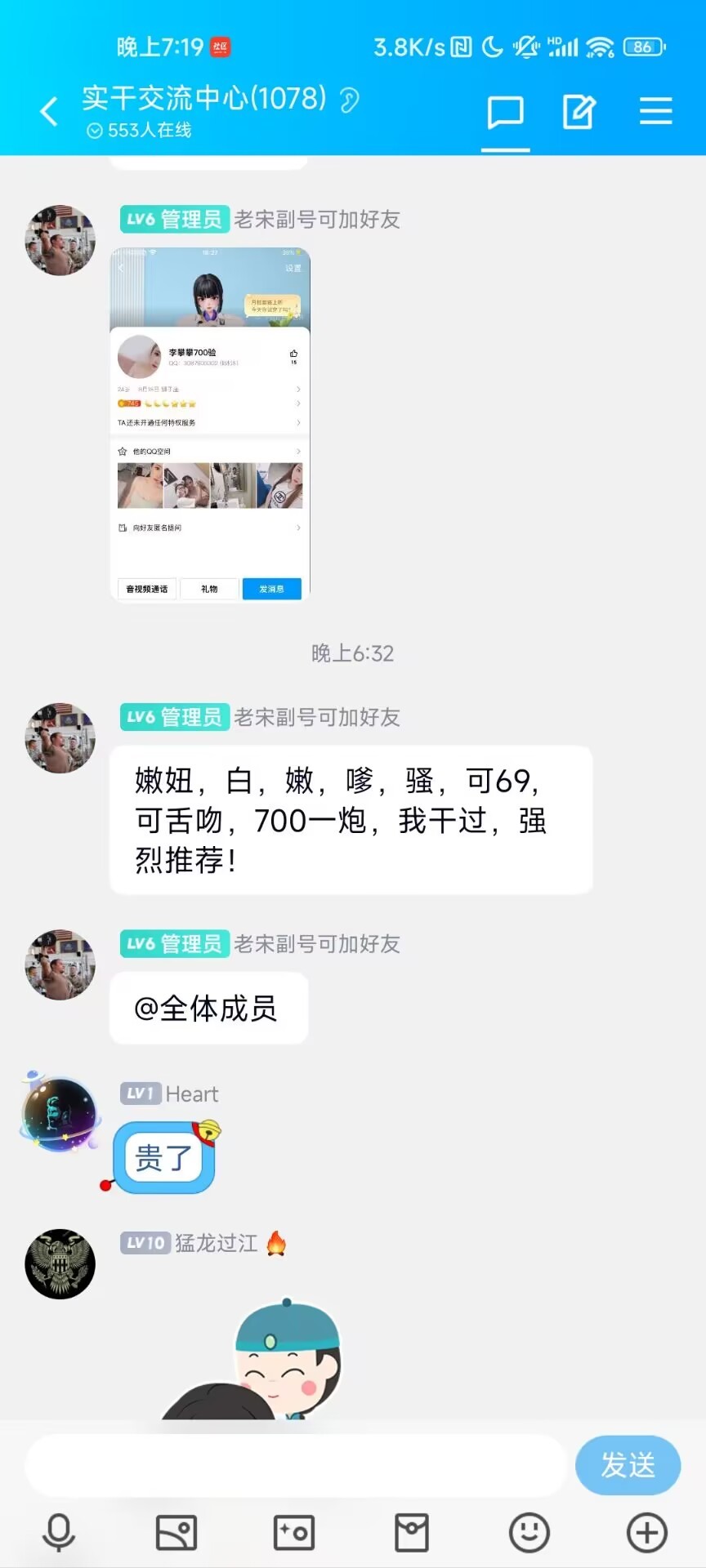Go back from the group chat
706x1568 pixels.
click(x=49, y=112)
